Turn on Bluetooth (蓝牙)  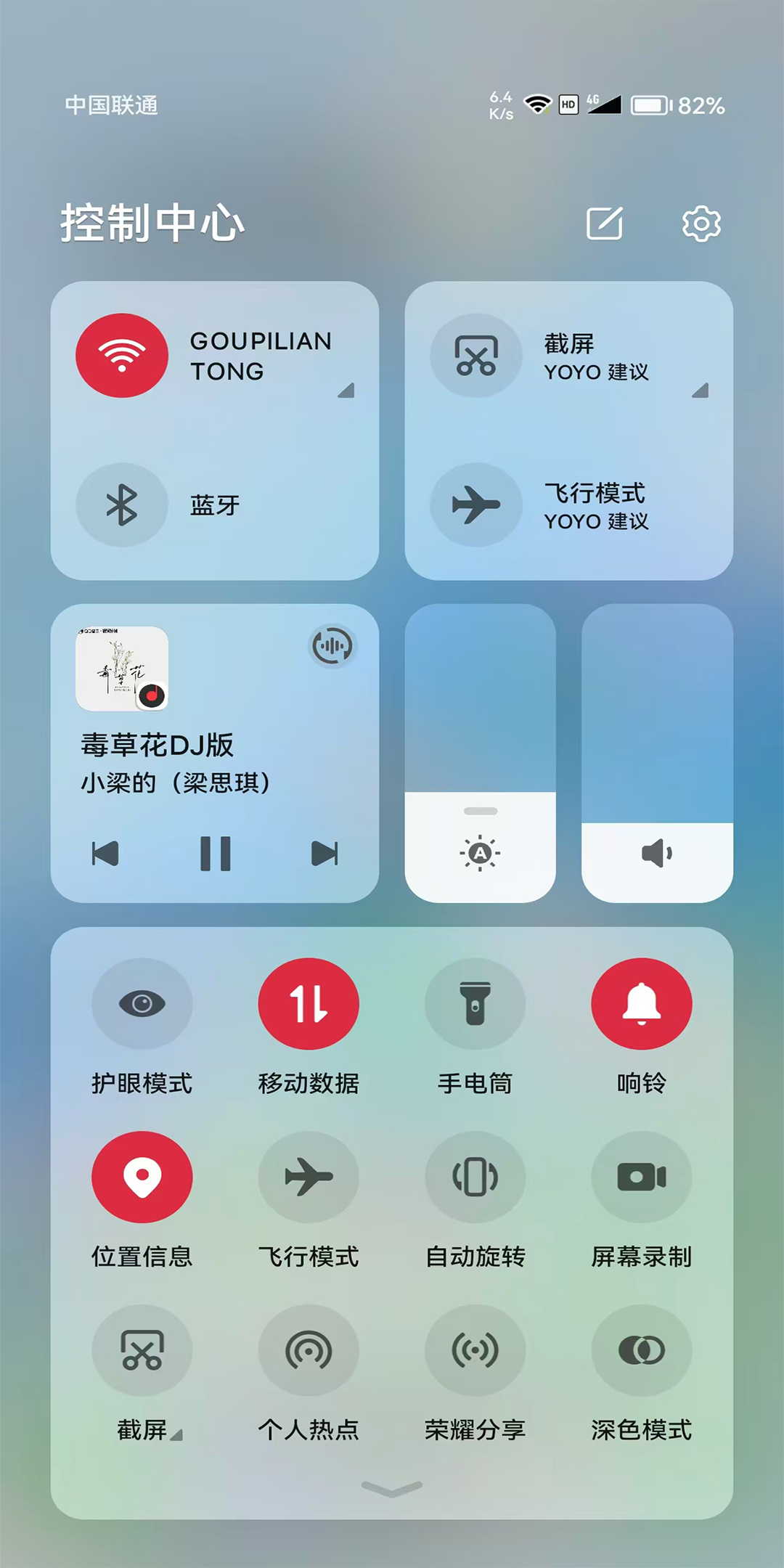click(x=122, y=505)
